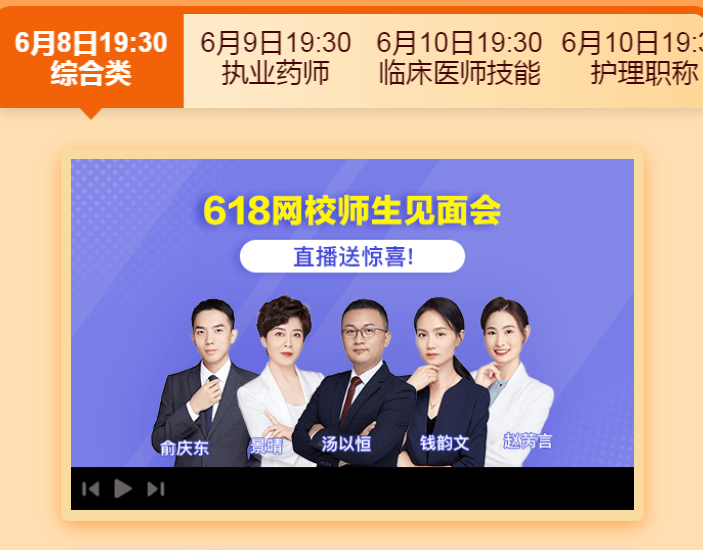Viewport: 703px width, 550px height.
Task: Switch to the 6月9日19:30 执业药师 tab
Action: click(276, 58)
